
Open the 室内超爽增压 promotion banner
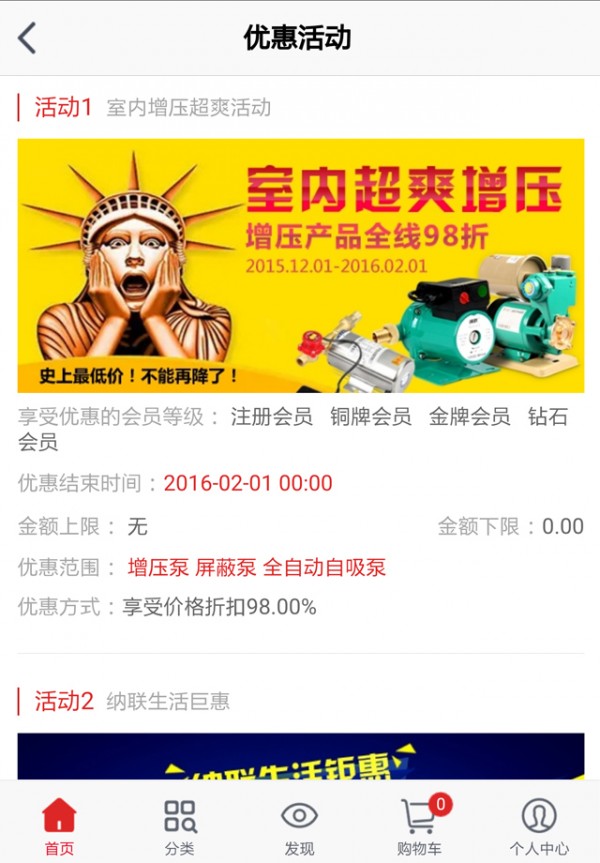tap(300, 265)
